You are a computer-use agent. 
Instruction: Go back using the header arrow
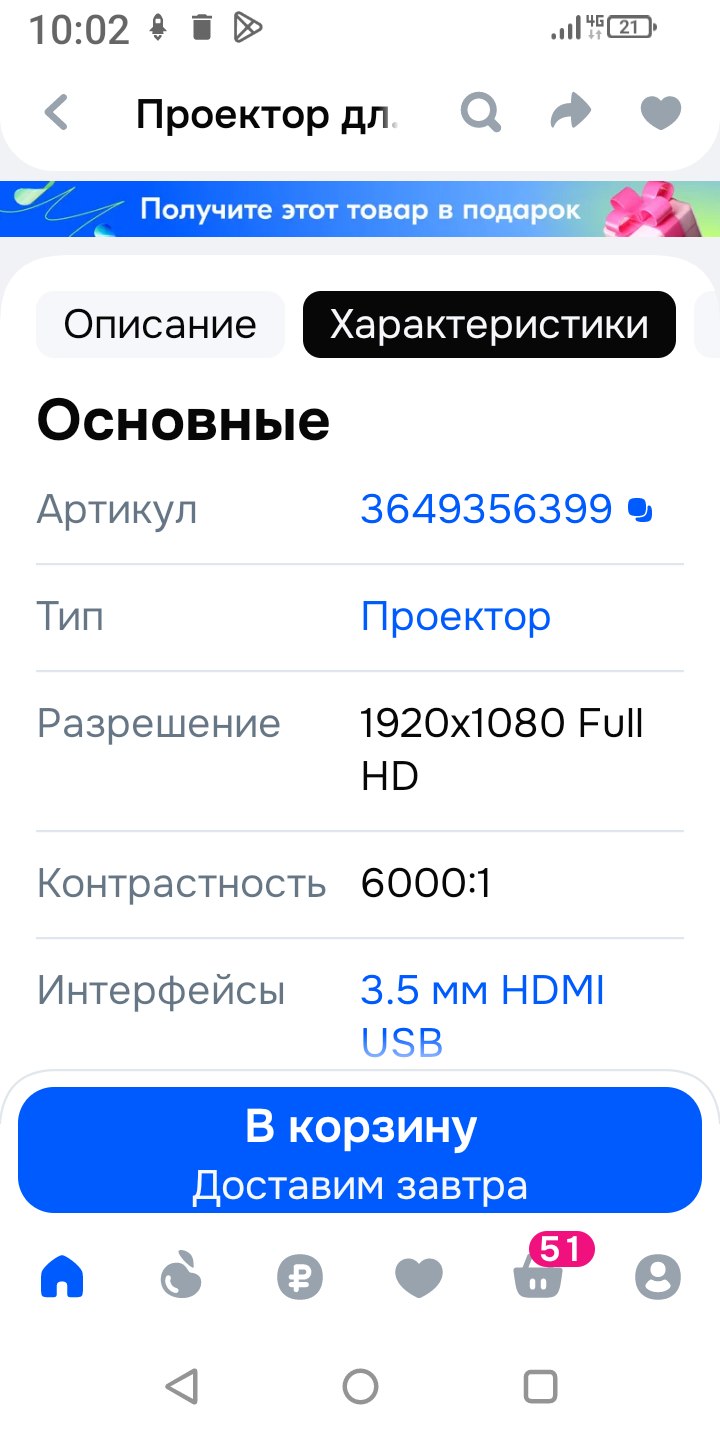pyautogui.click(x=57, y=113)
